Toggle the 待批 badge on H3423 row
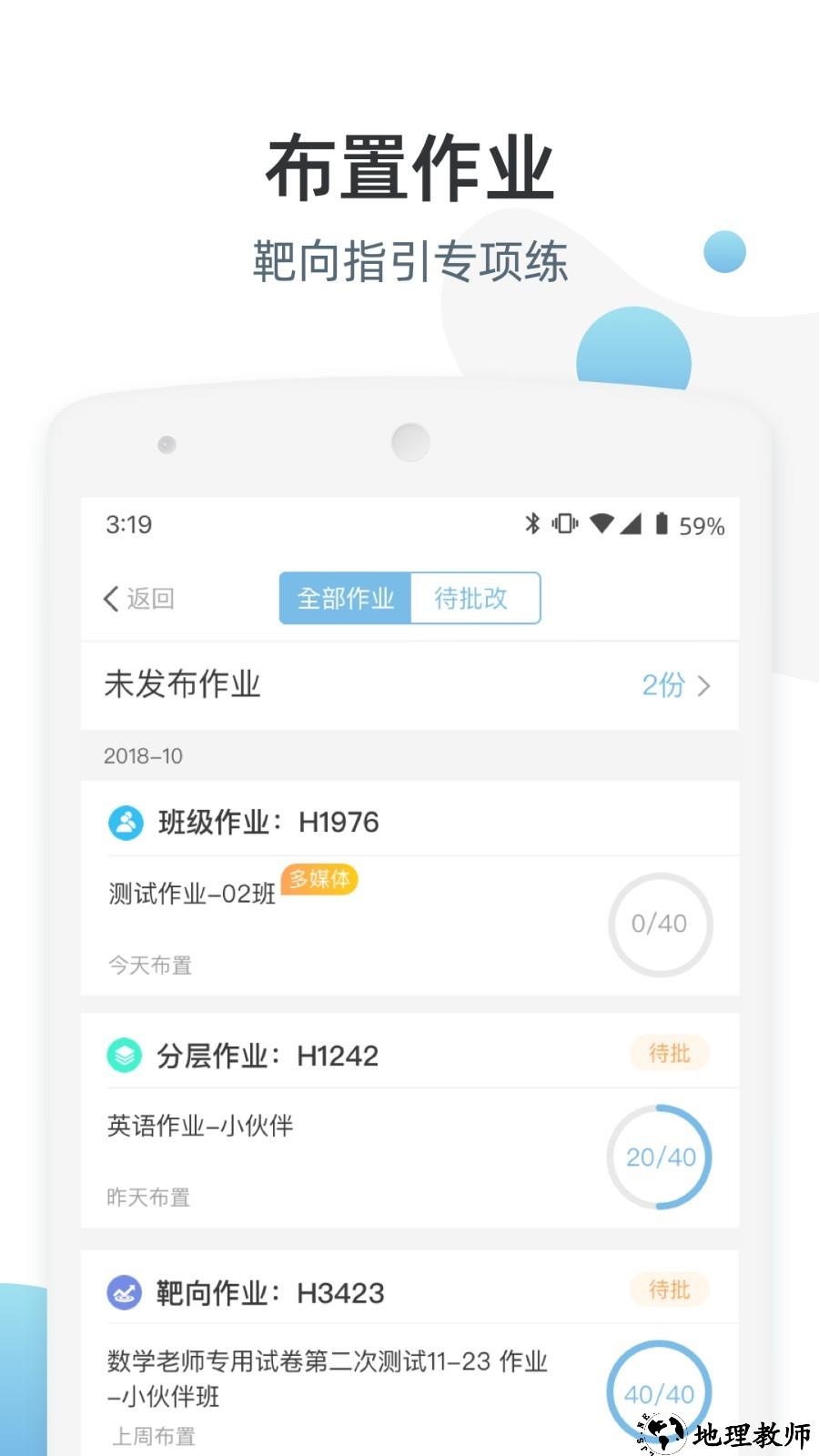The height and width of the screenshot is (1456, 819). (x=669, y=1290)
